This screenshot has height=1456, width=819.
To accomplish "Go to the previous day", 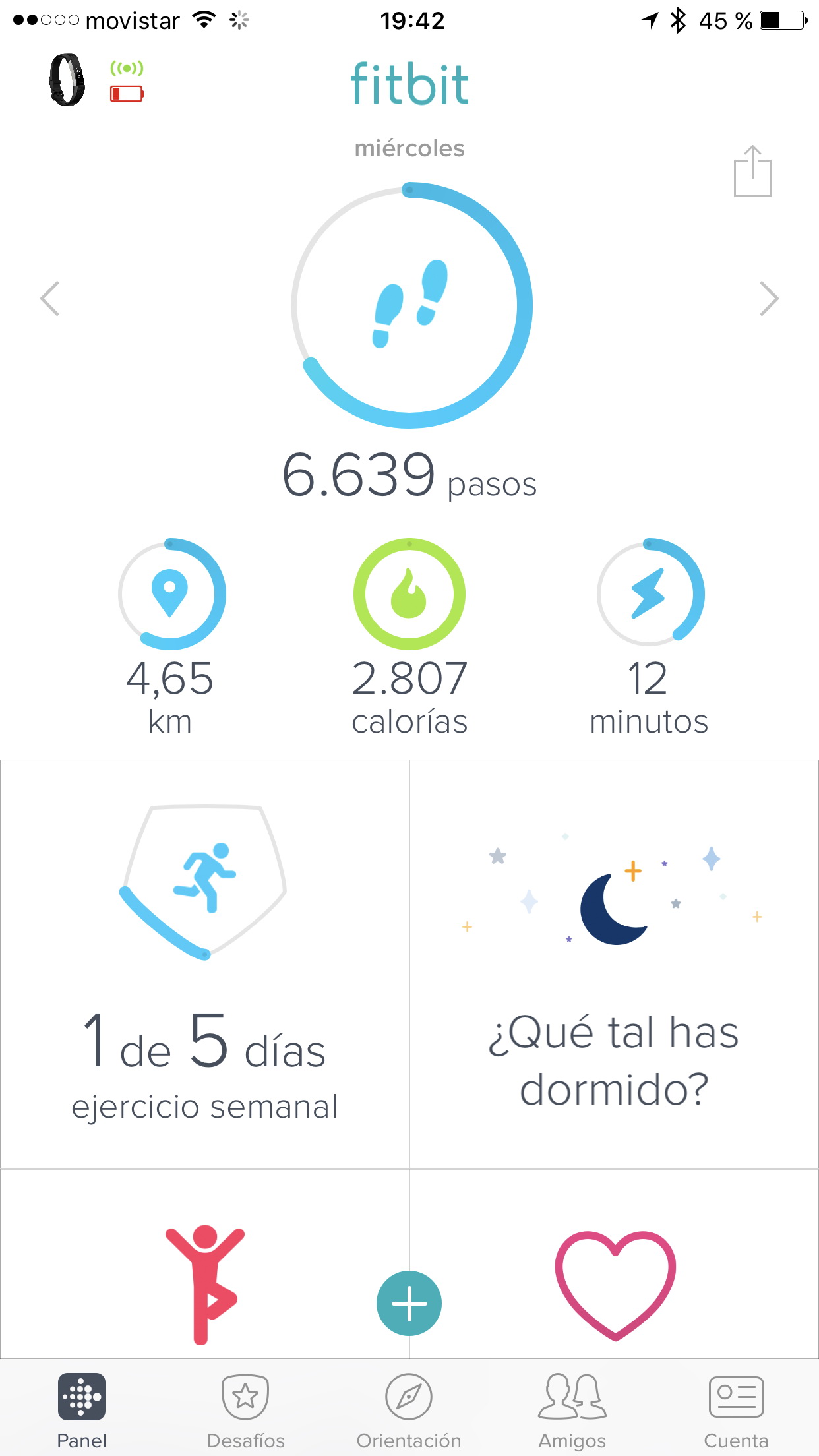I will pyautogui.click(x=50, y=299).
